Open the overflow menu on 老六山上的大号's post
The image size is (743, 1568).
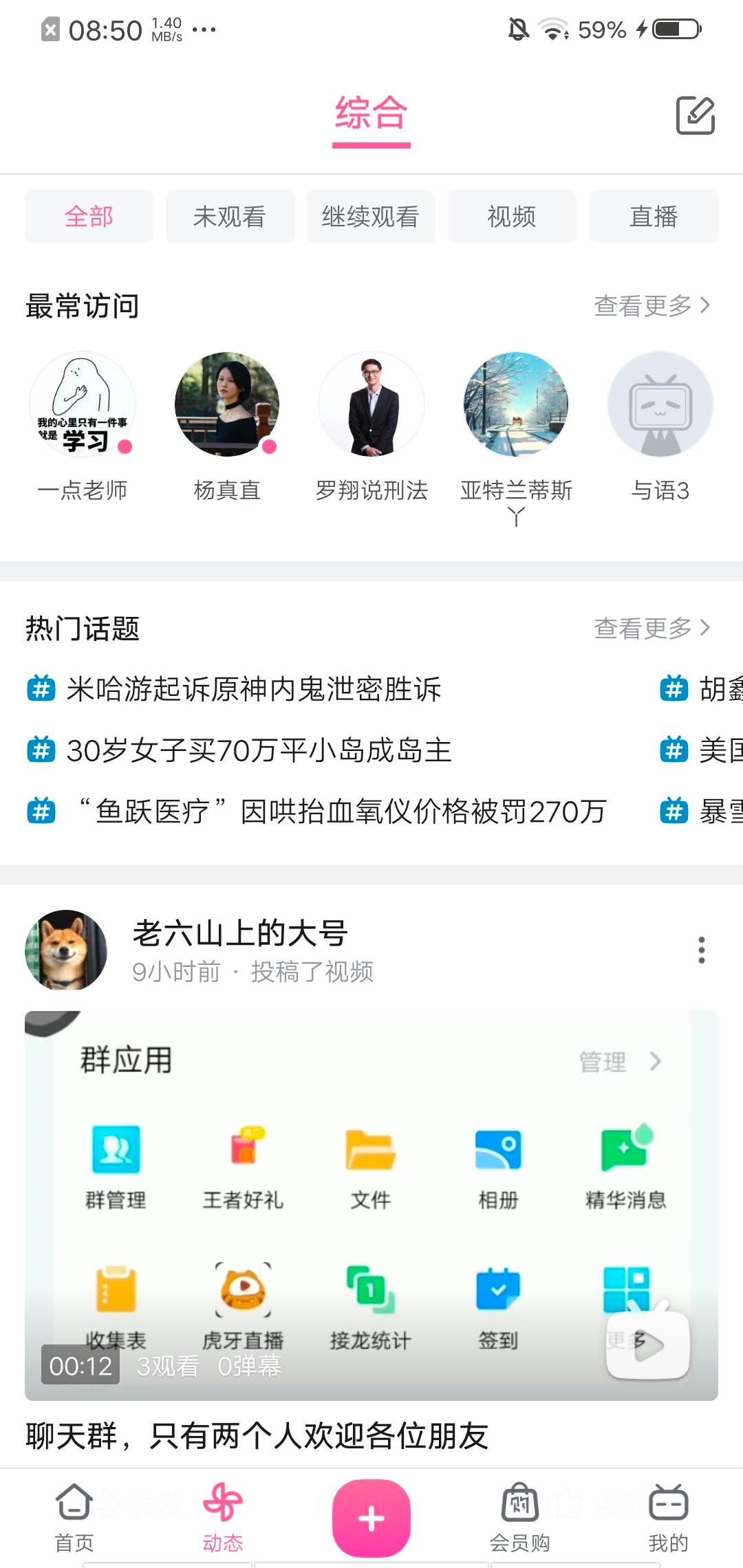tap(701, 950)
